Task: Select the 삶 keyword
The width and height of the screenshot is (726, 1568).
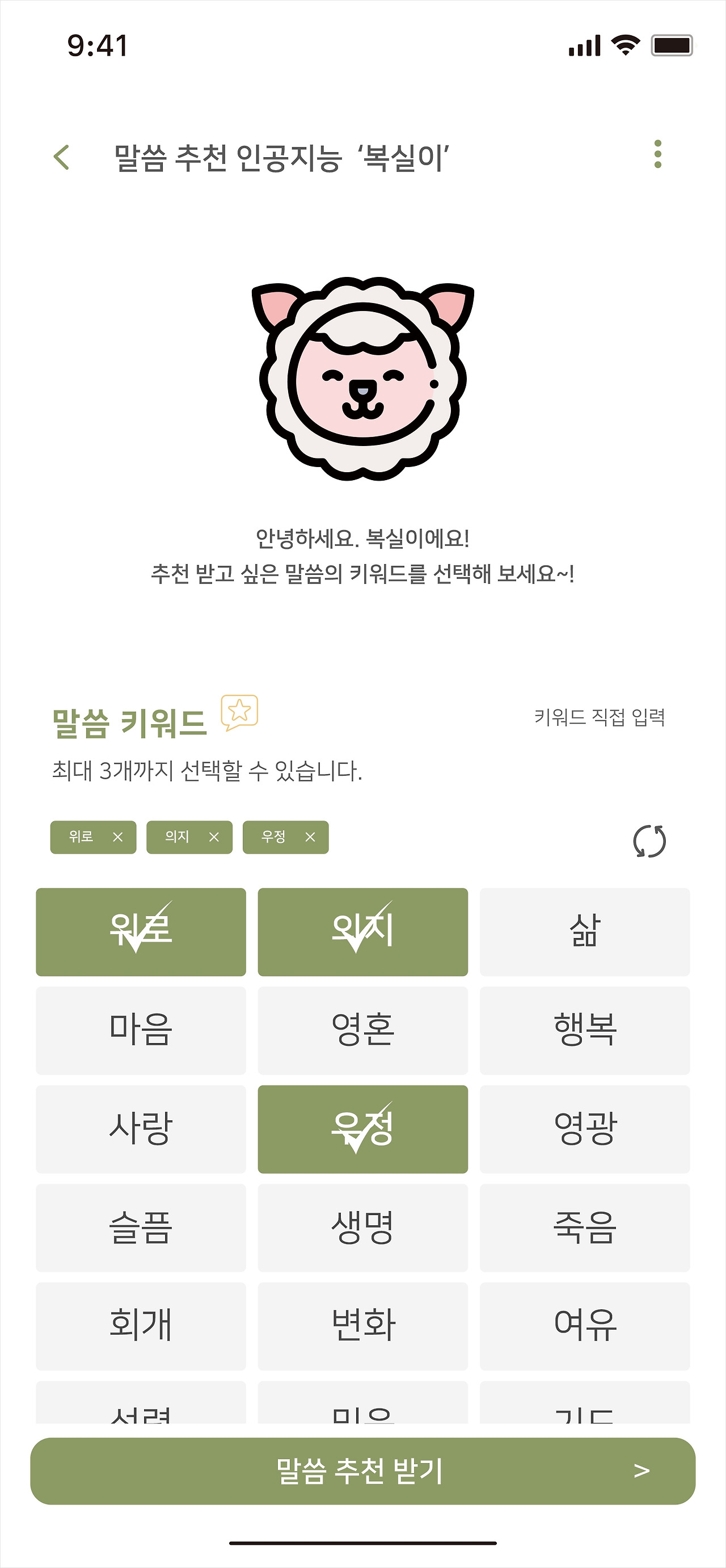Action: tap(585, 932)
